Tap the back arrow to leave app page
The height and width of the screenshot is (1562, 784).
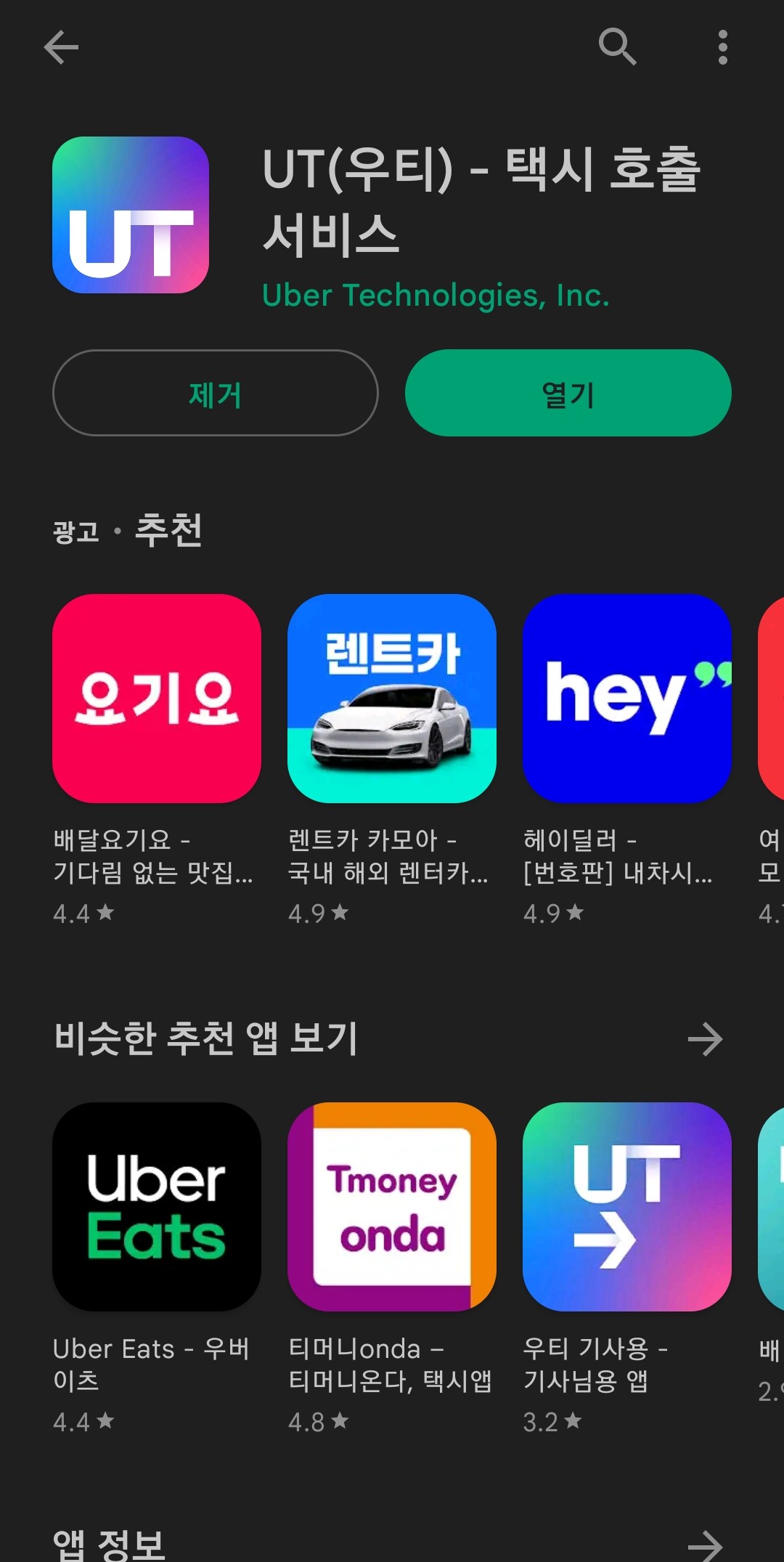pos(61,49)
